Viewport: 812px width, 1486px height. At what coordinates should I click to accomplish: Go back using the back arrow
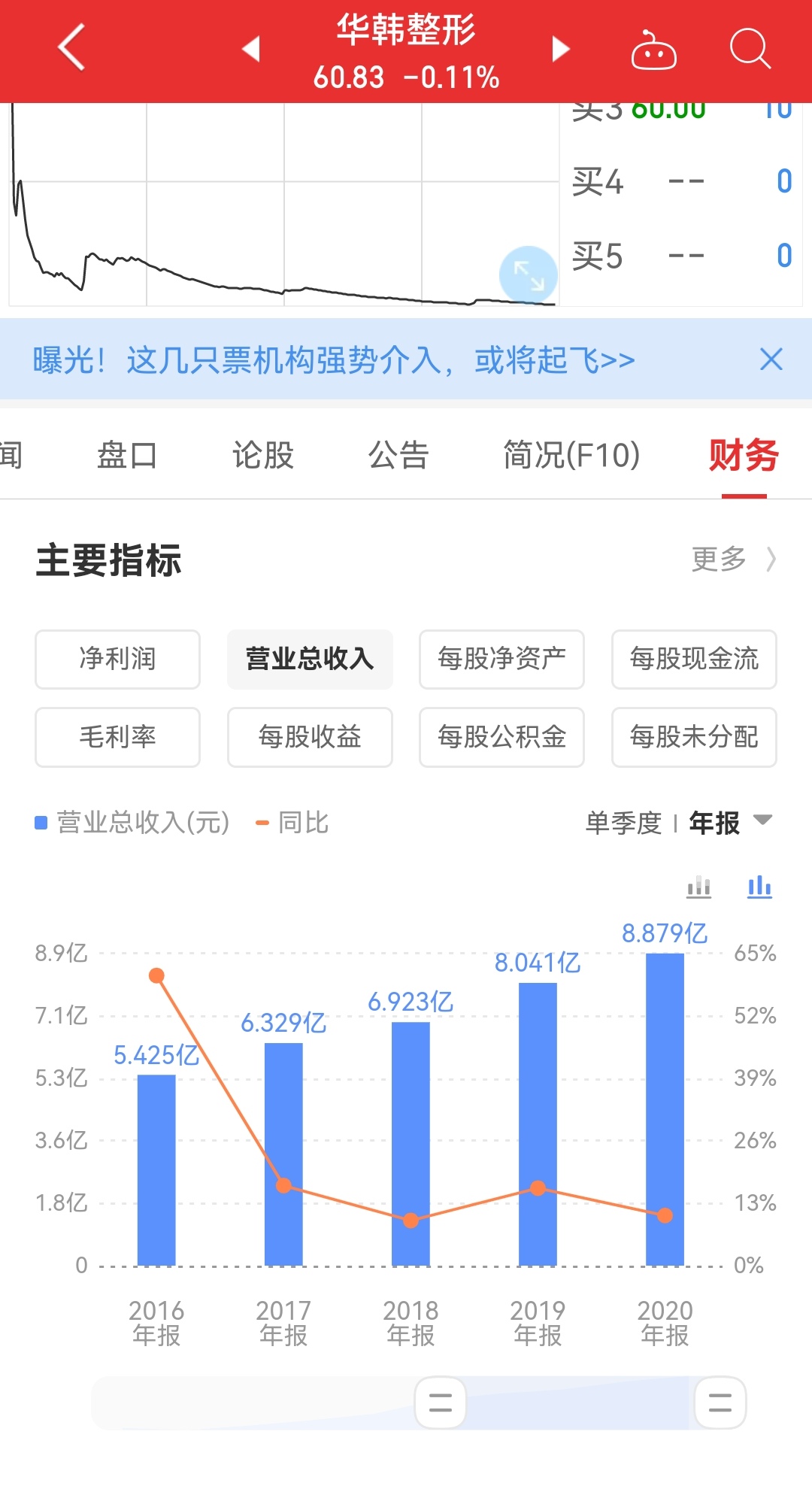[70, 47]
